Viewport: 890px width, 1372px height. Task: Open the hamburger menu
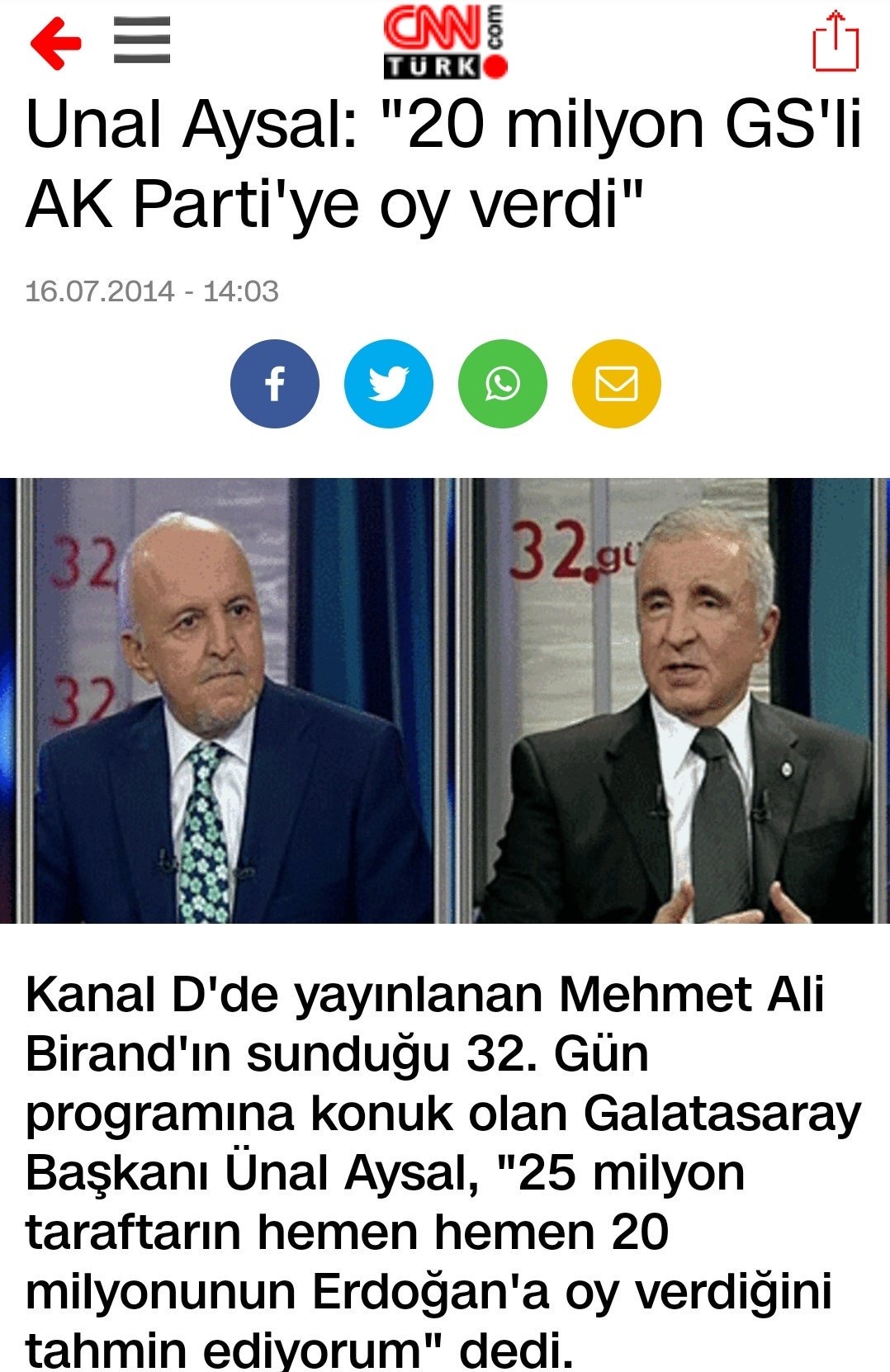point(141,40)
